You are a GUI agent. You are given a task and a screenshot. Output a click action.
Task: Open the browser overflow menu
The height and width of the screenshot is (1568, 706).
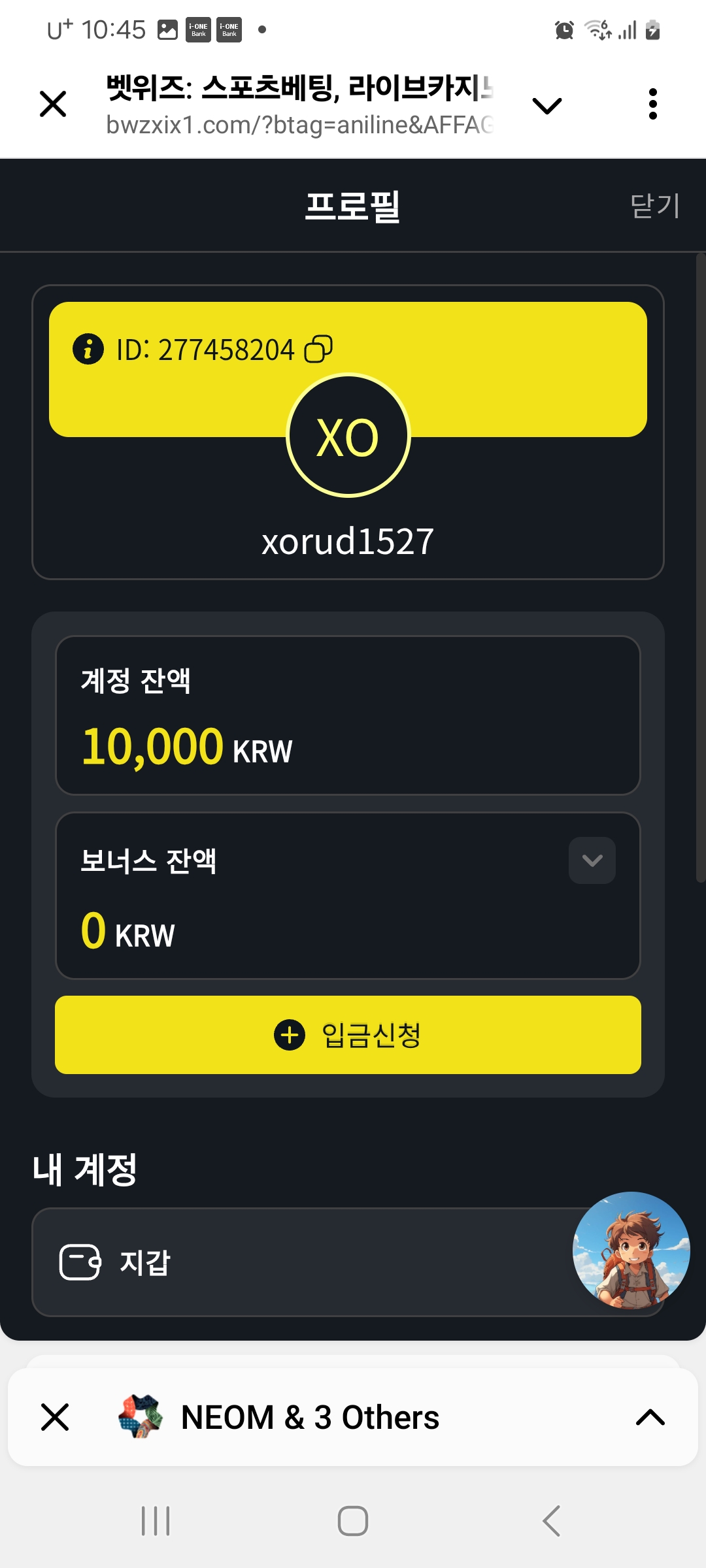tap(652, 104)
